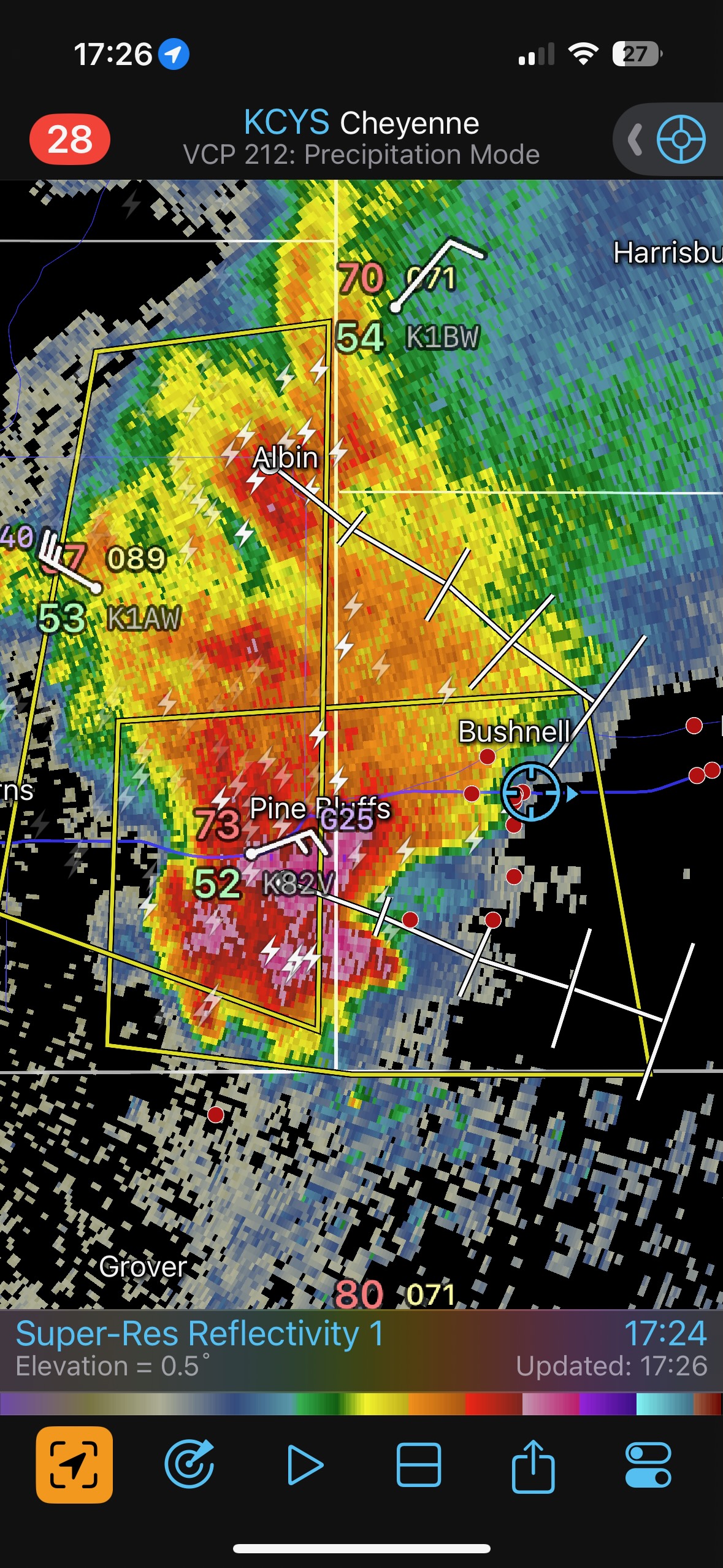Screen dimensions: 723x1568
Task: Play the radar animation loop
Action: point(305,1465)
